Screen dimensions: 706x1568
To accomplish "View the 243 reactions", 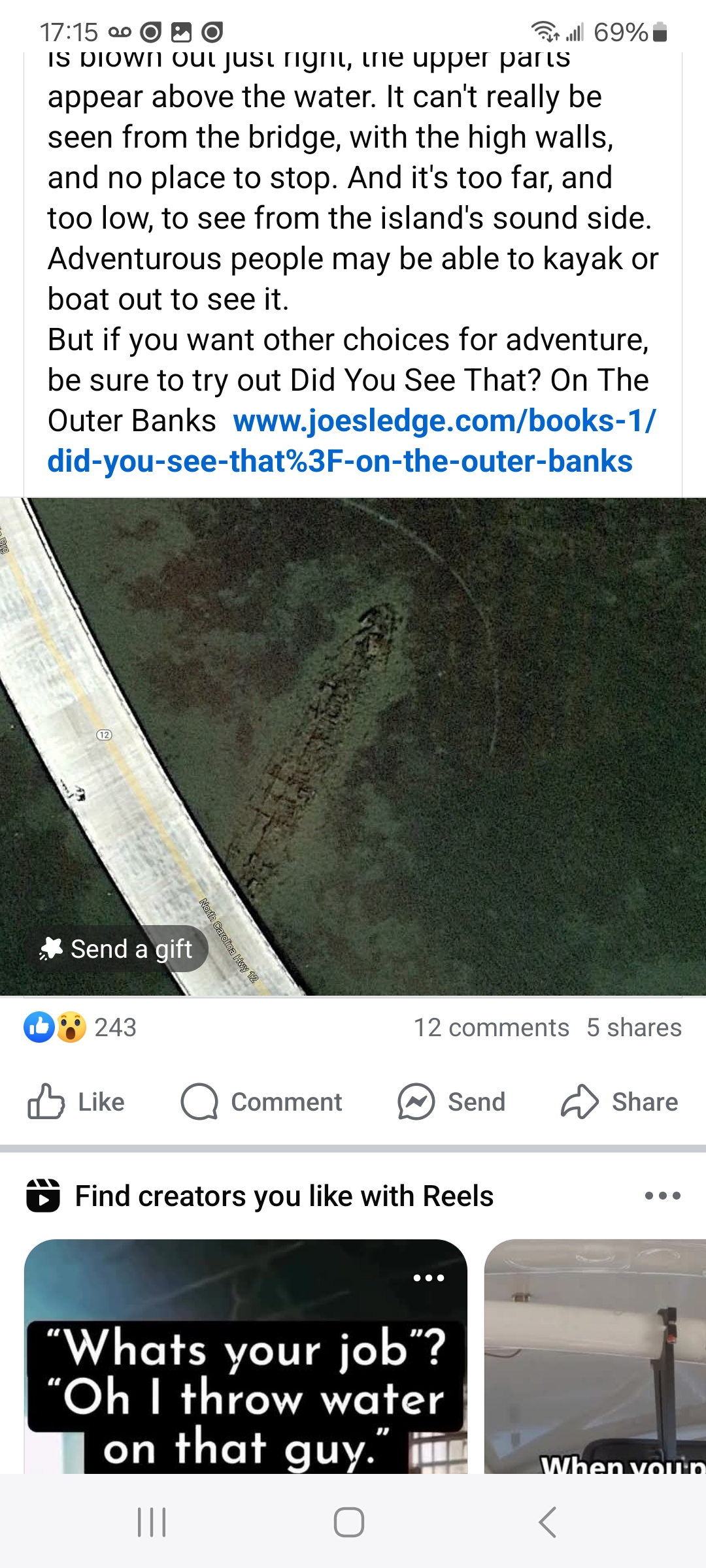I will 80,1027.
